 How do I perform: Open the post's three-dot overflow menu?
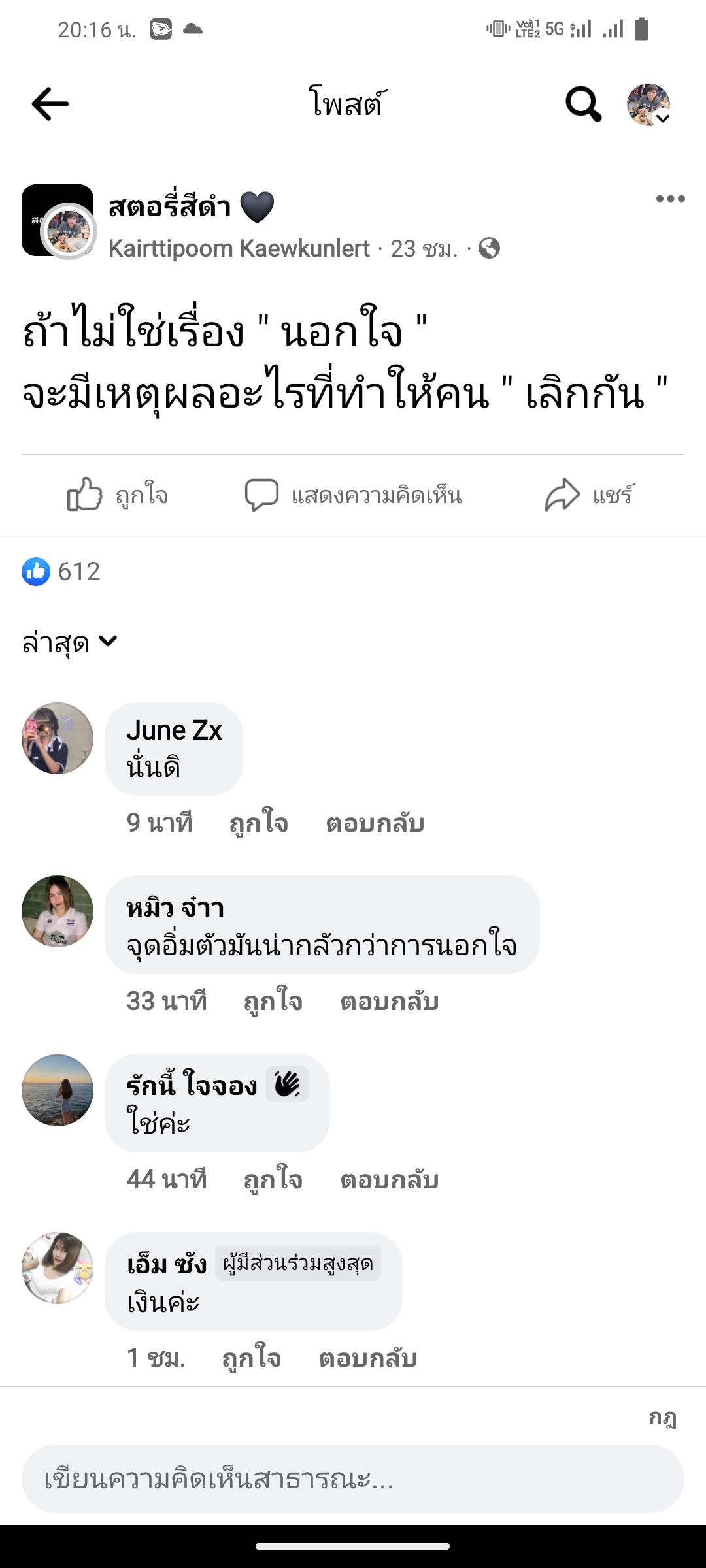point(670,199)
